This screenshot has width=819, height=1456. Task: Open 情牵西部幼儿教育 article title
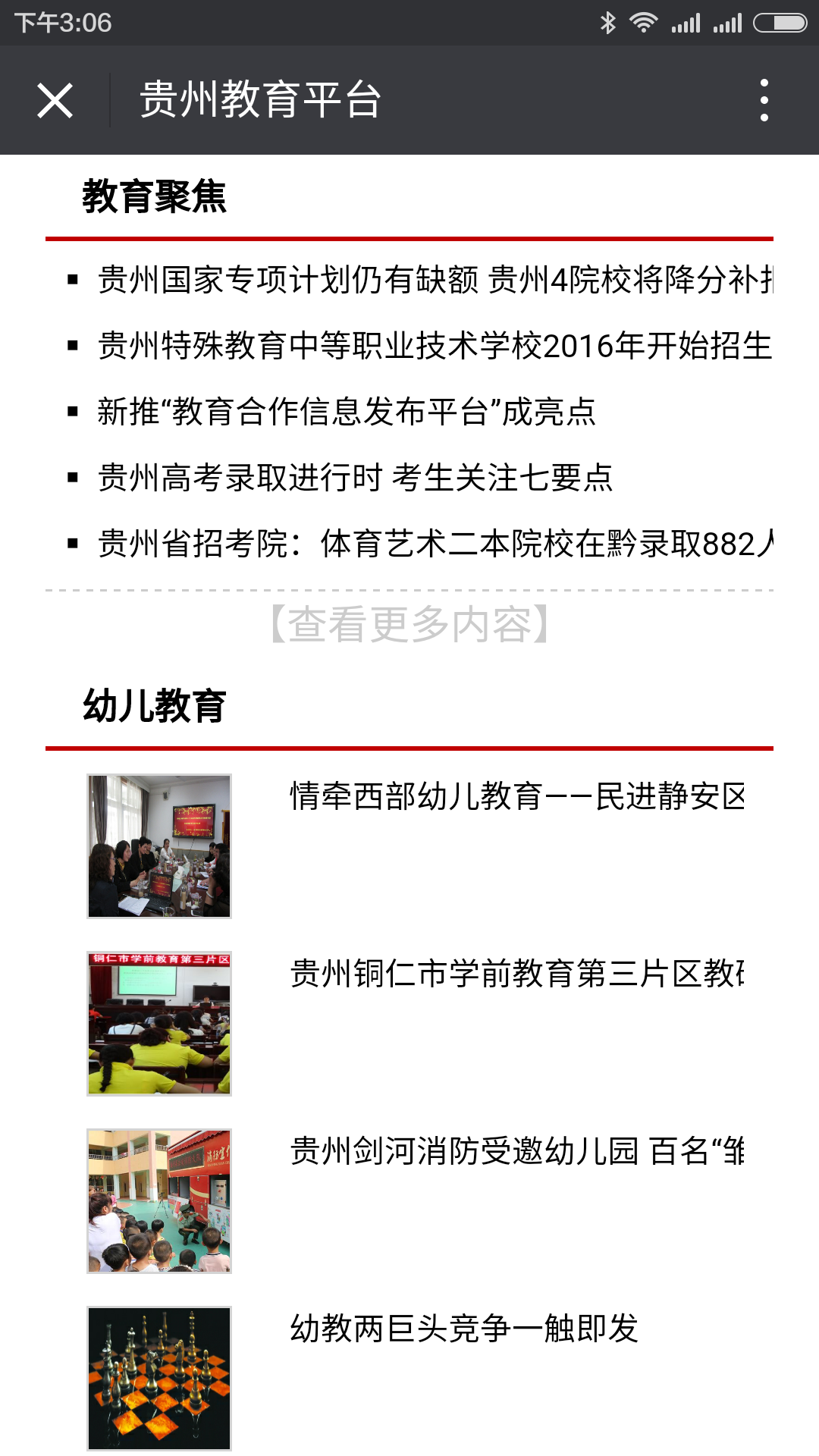click(x=517, y=796)
